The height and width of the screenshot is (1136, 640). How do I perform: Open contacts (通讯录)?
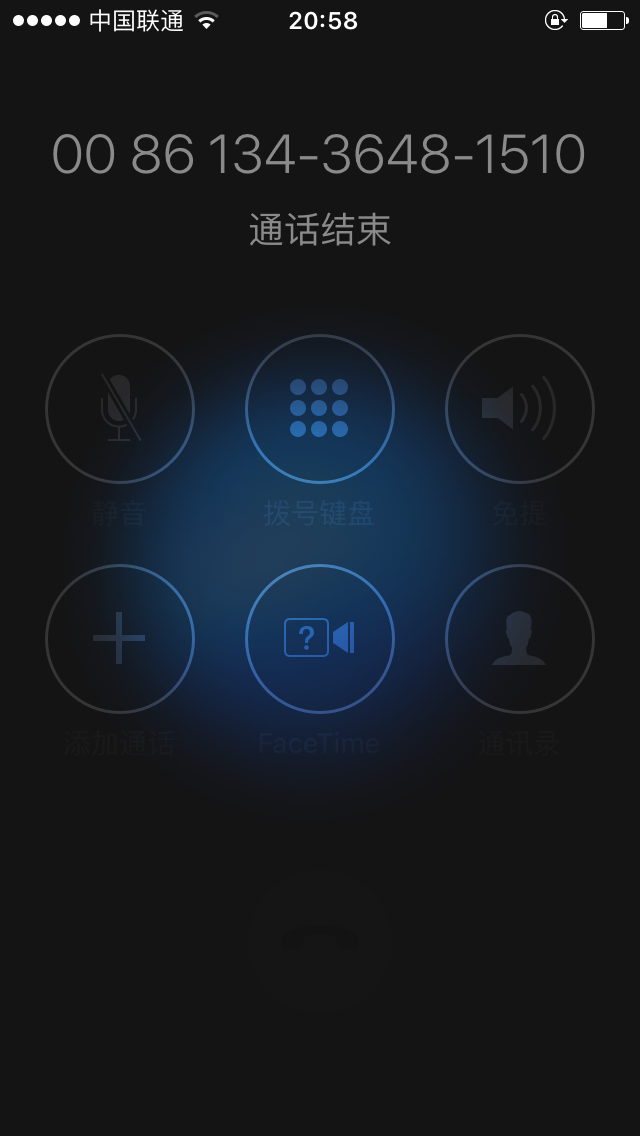pyautogui.click(x=519, y=638)
